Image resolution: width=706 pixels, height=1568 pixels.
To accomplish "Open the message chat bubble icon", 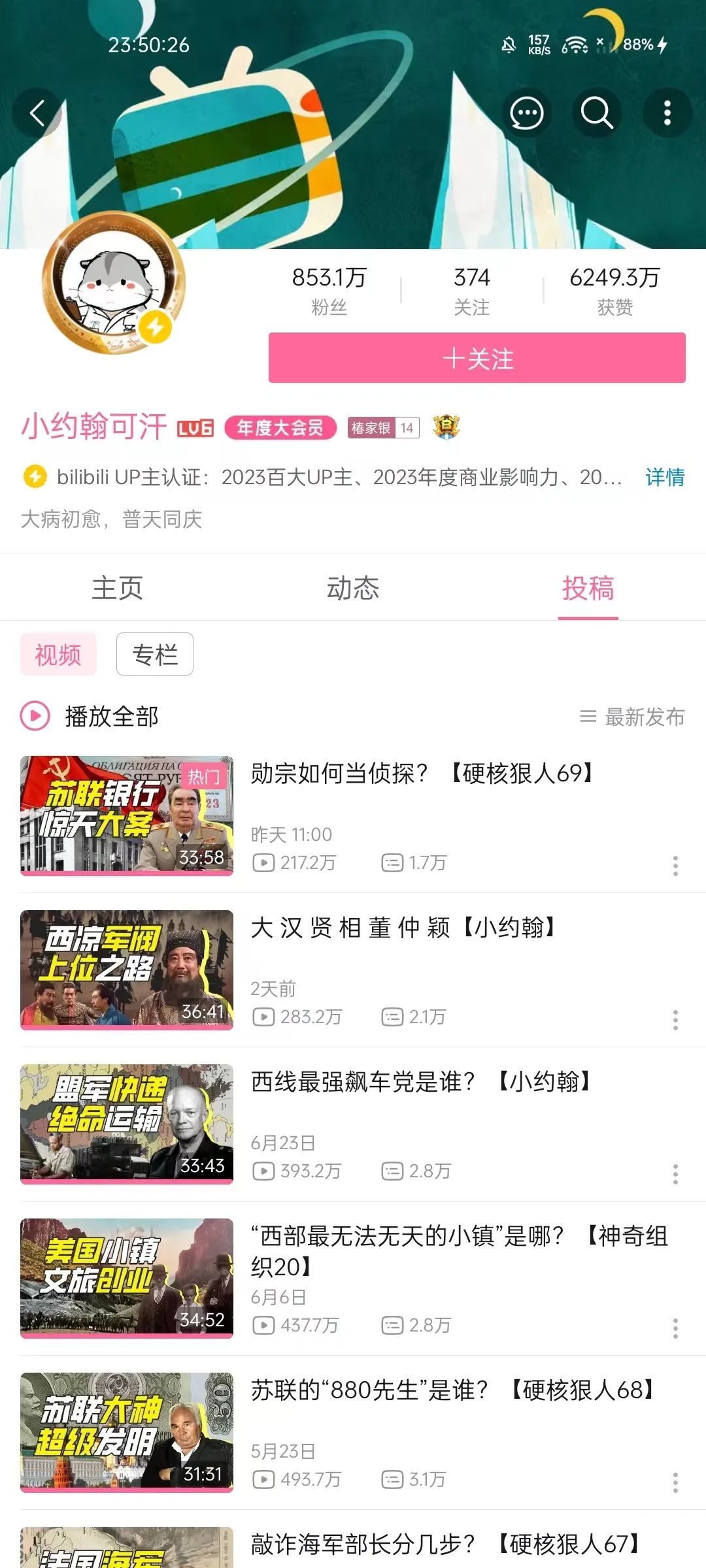I will tap(526, 114).
